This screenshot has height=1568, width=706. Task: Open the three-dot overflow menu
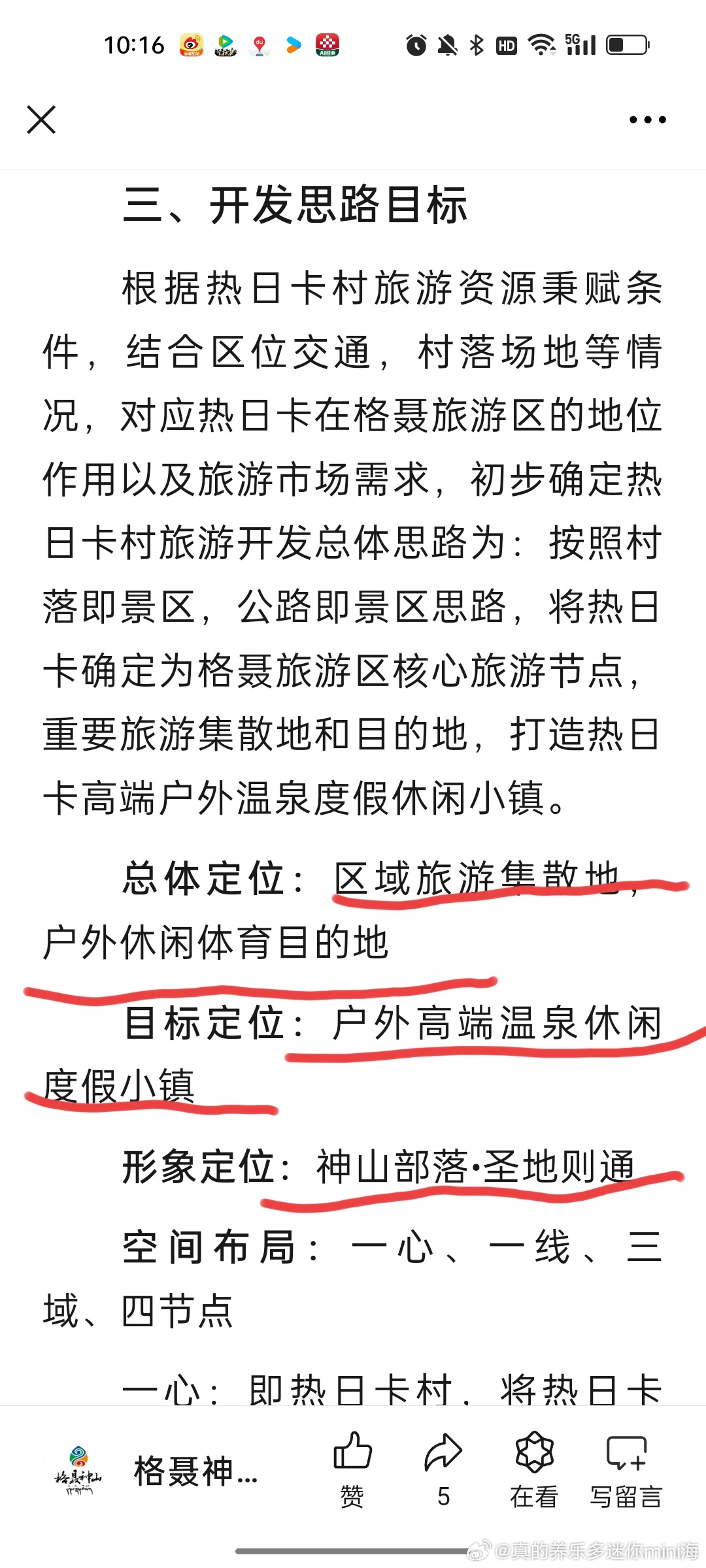coord(647,120)
